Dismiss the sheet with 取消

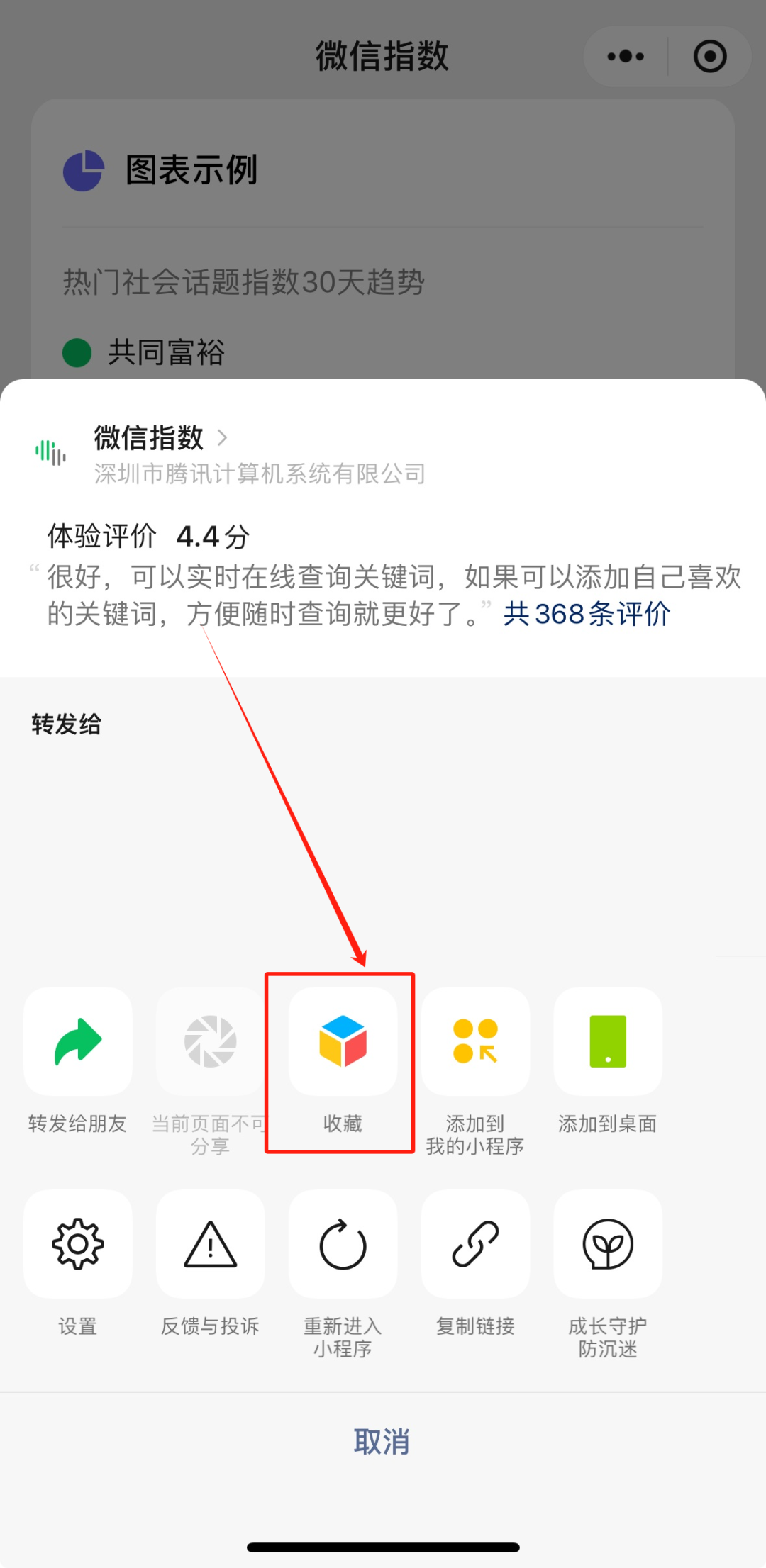(382, 1442)
